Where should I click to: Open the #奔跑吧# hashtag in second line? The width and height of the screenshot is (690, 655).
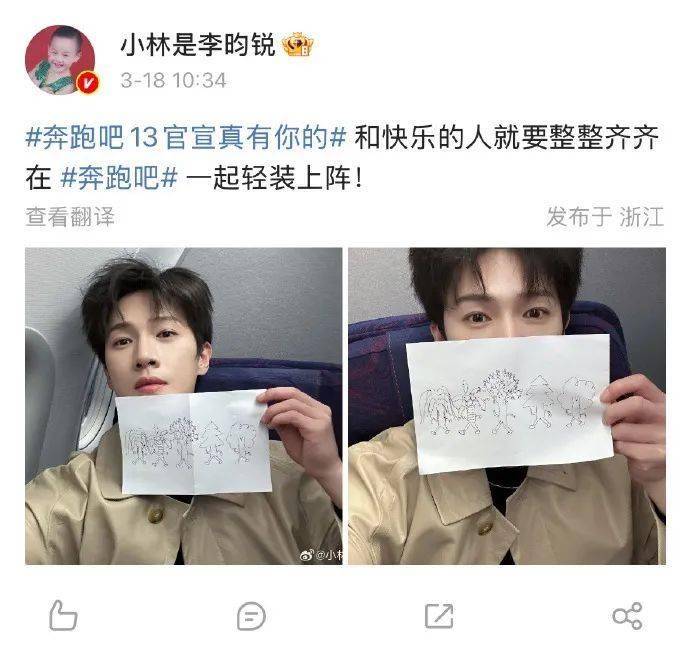tap(118, 178)
